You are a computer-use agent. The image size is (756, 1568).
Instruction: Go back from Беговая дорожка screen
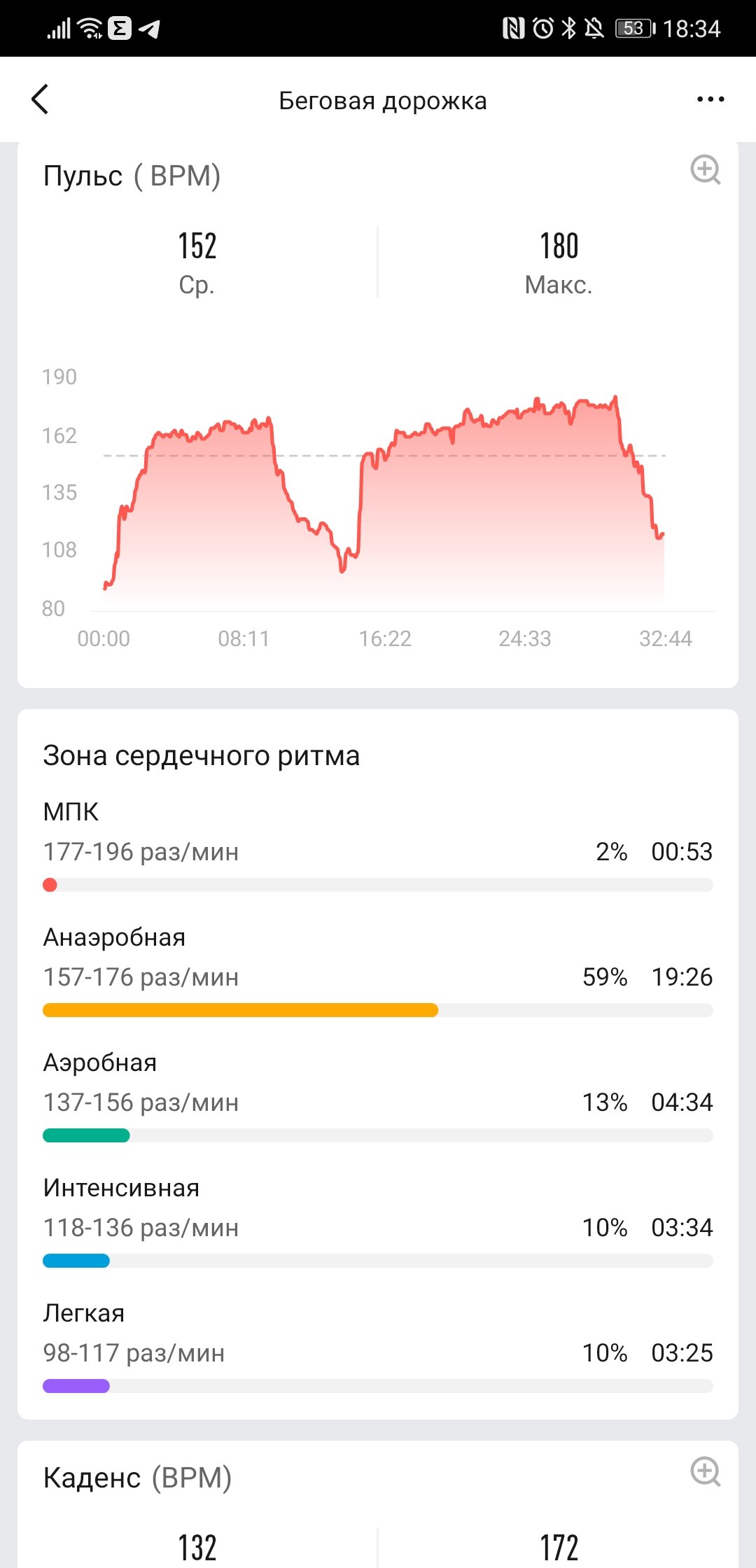pyautogui.click(x=41, y=99)
